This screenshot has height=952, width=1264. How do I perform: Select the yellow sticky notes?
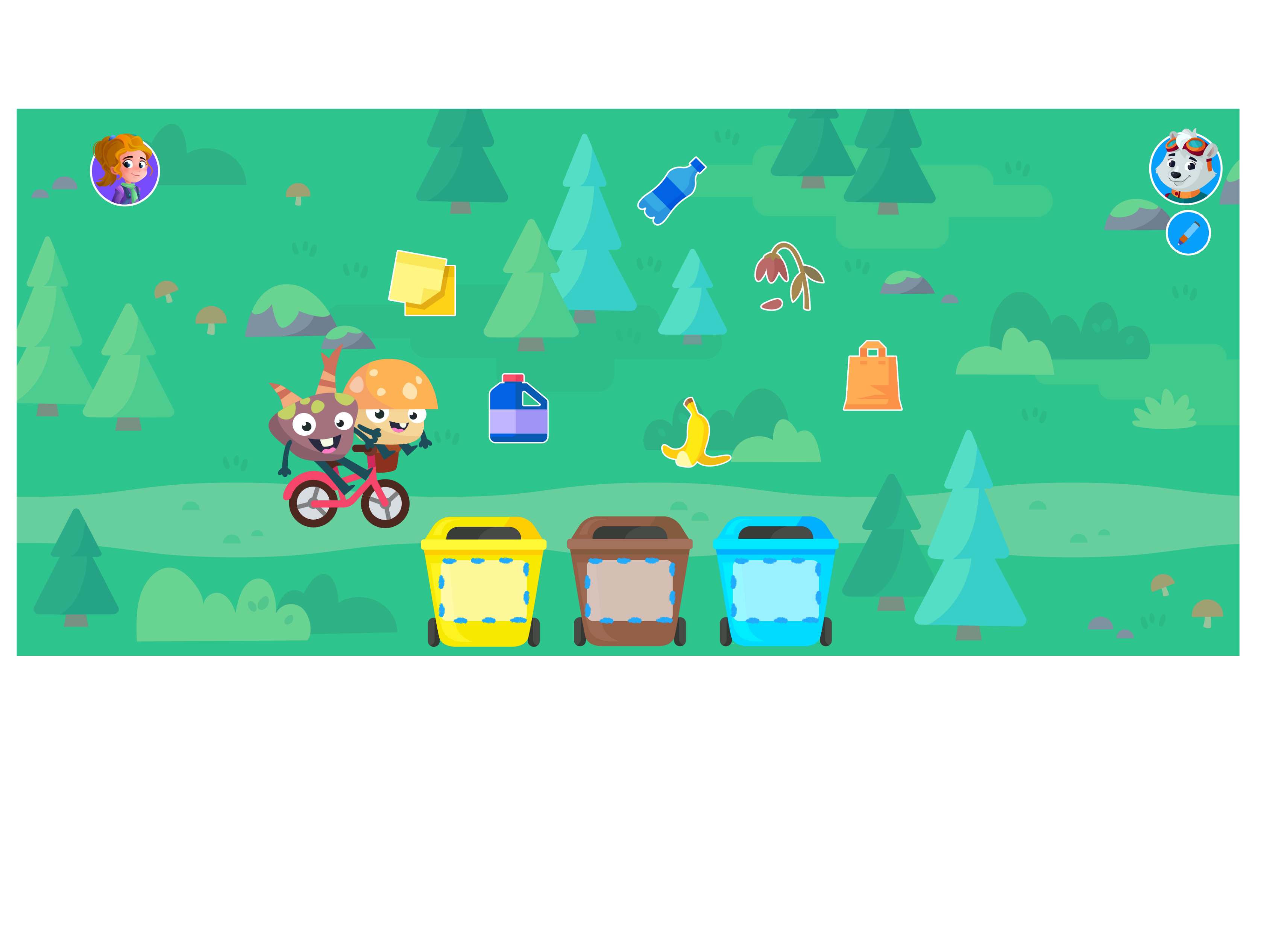pos(422,283)
